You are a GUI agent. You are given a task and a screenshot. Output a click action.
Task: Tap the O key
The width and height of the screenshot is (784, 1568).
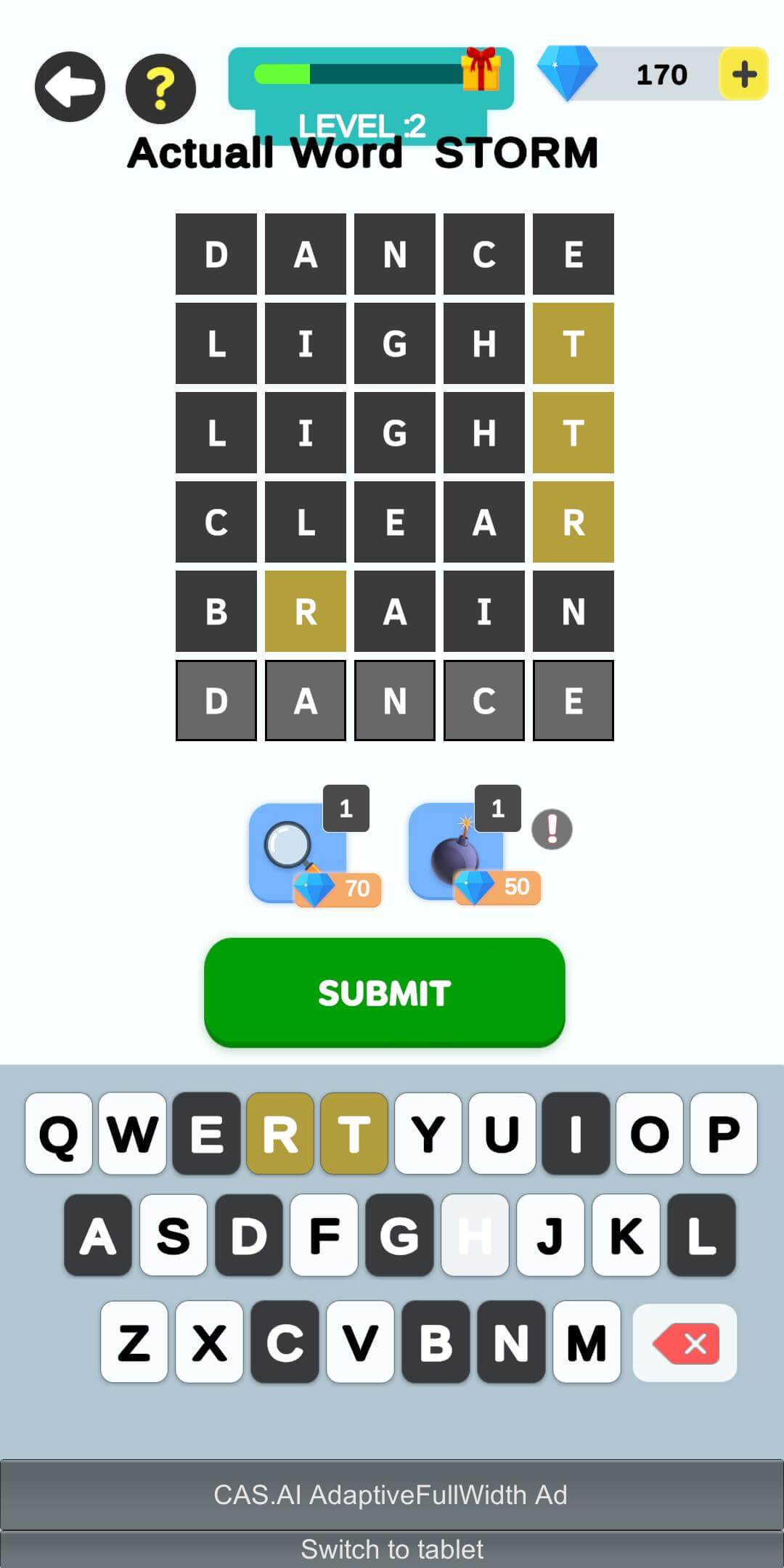(649, 1133)
